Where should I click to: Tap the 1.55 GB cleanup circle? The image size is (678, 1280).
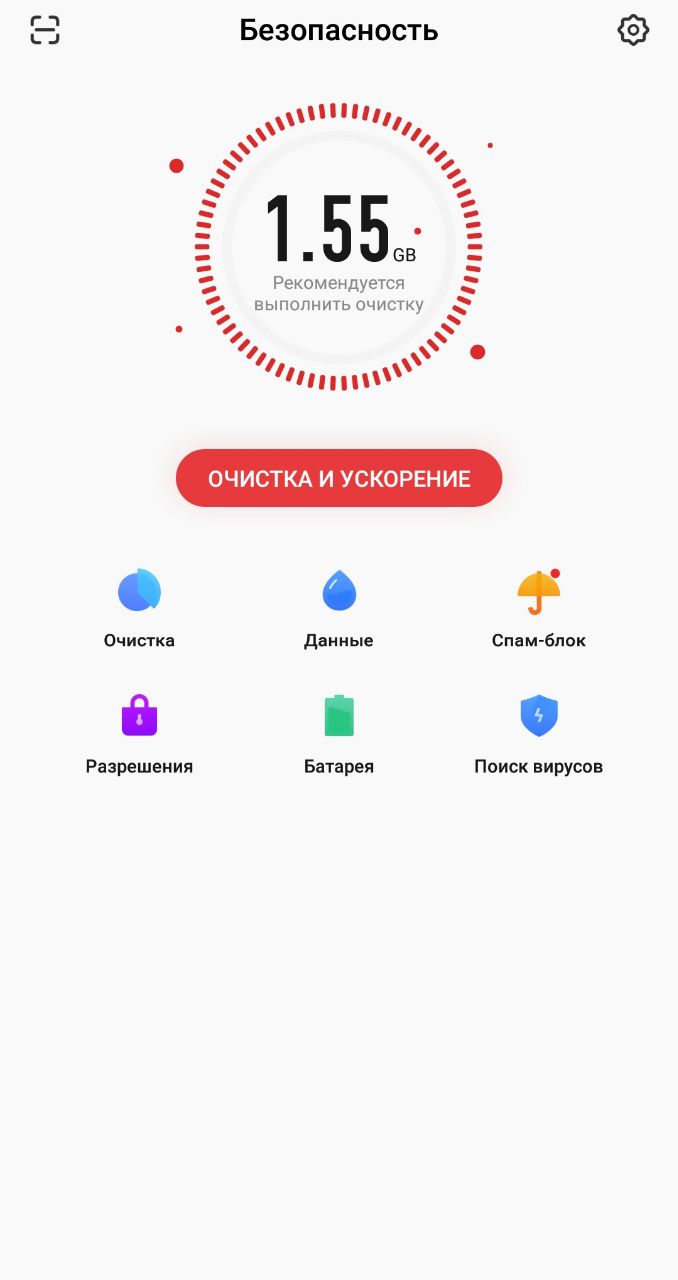coord(339,246)
